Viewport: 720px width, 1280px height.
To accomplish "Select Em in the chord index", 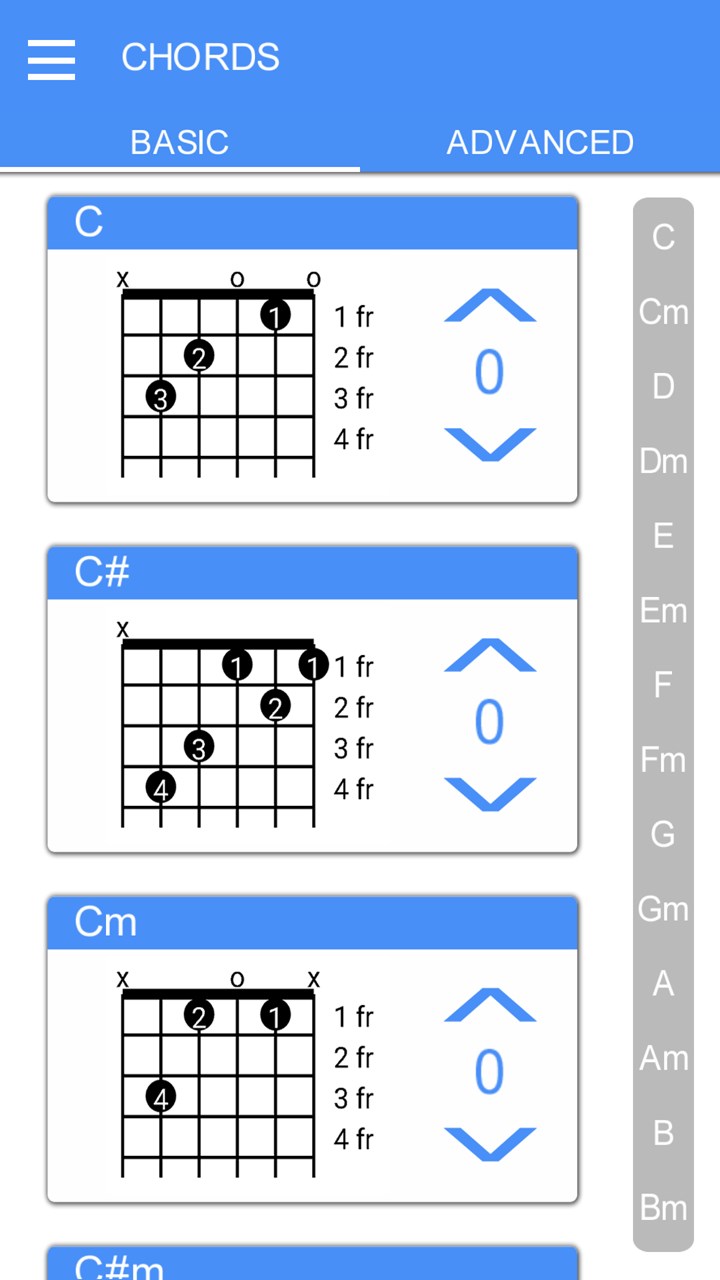I will (663, 610).
